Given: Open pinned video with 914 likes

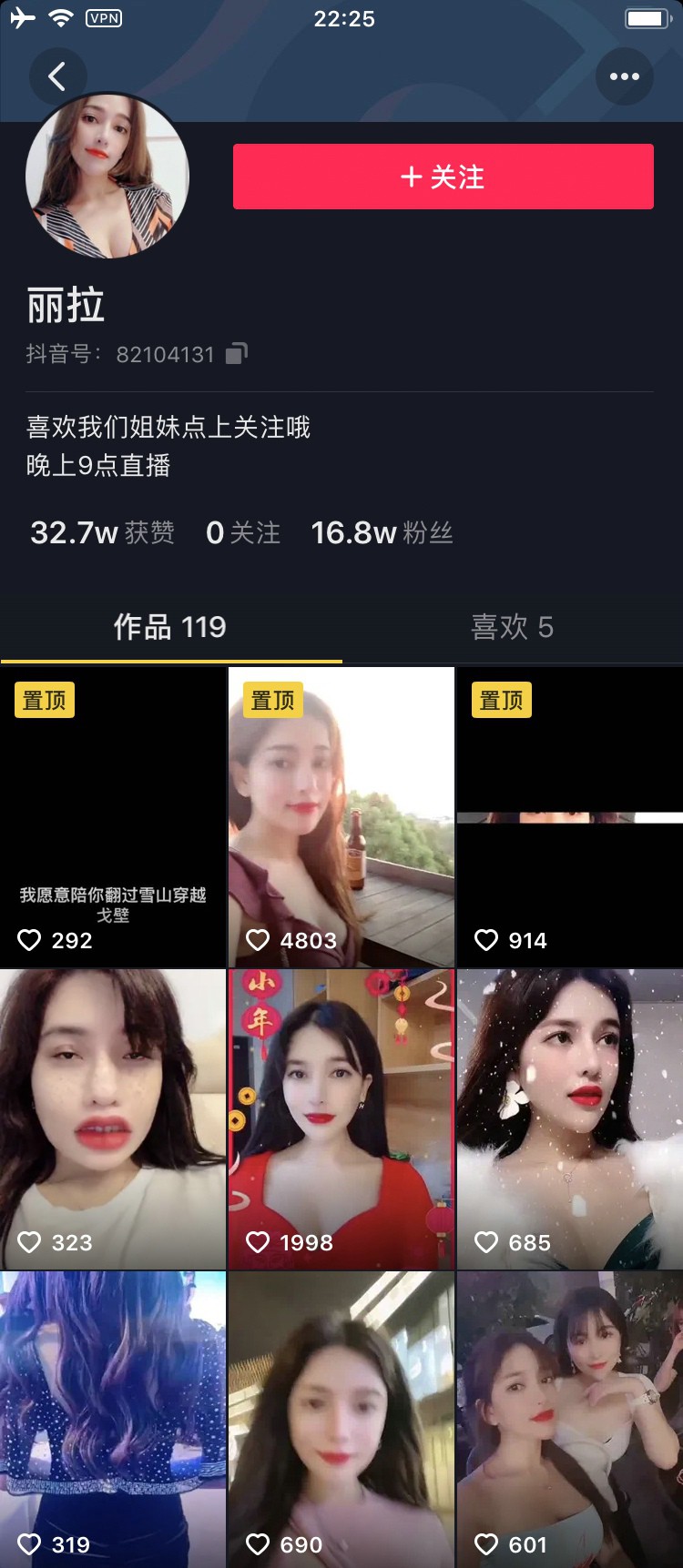Looking at the screenshot, I should pos(570,816).
